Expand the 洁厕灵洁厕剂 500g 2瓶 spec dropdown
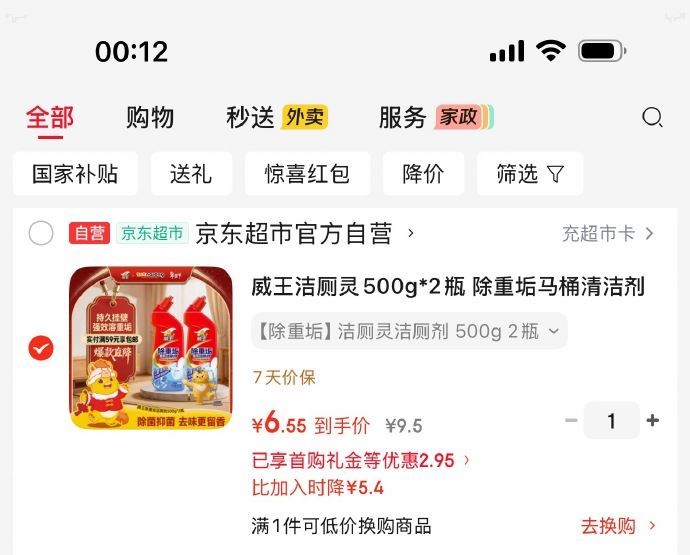 click(x=409, y=331)
